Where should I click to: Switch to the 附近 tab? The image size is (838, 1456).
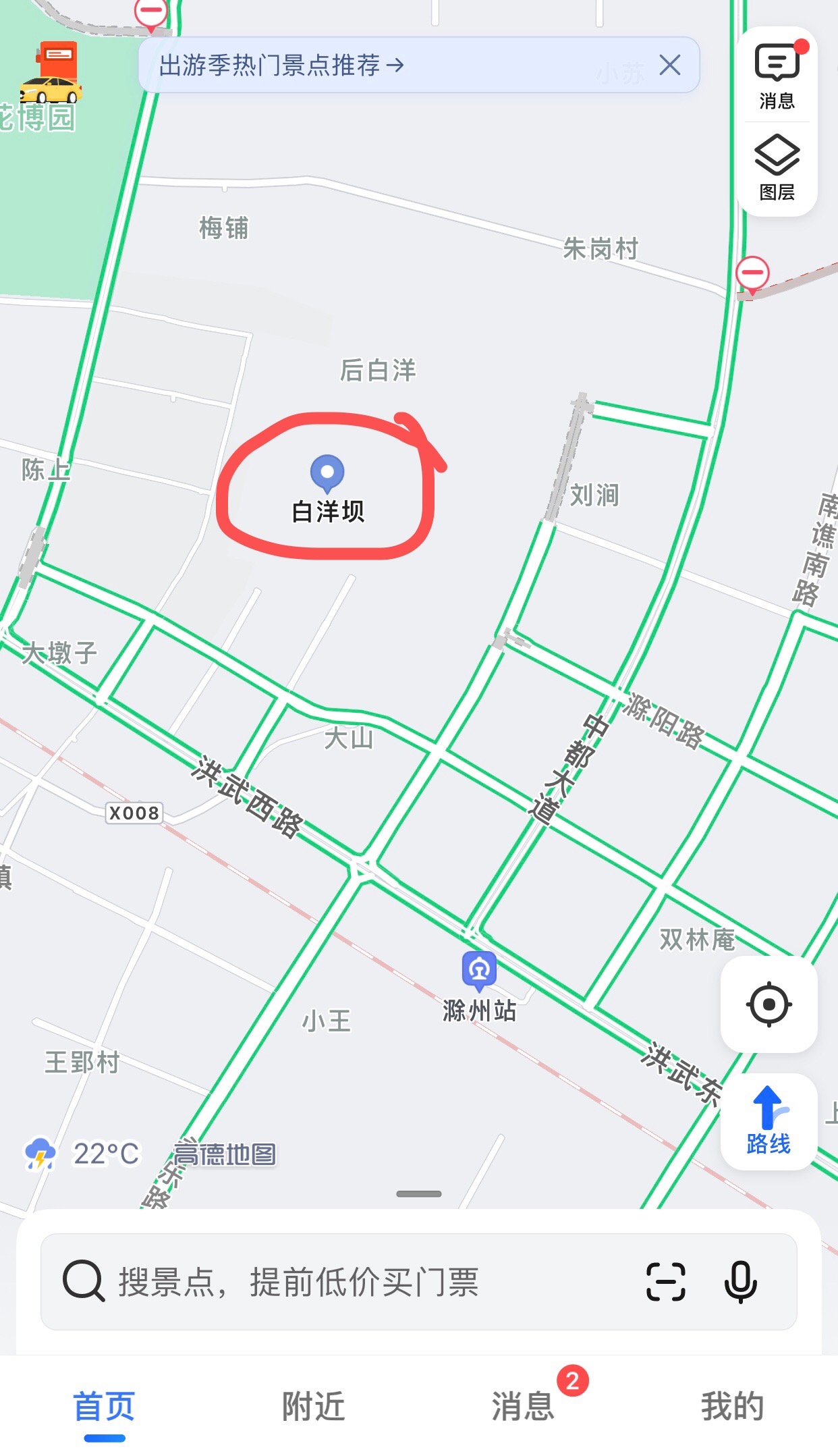tap(314, 1407)
